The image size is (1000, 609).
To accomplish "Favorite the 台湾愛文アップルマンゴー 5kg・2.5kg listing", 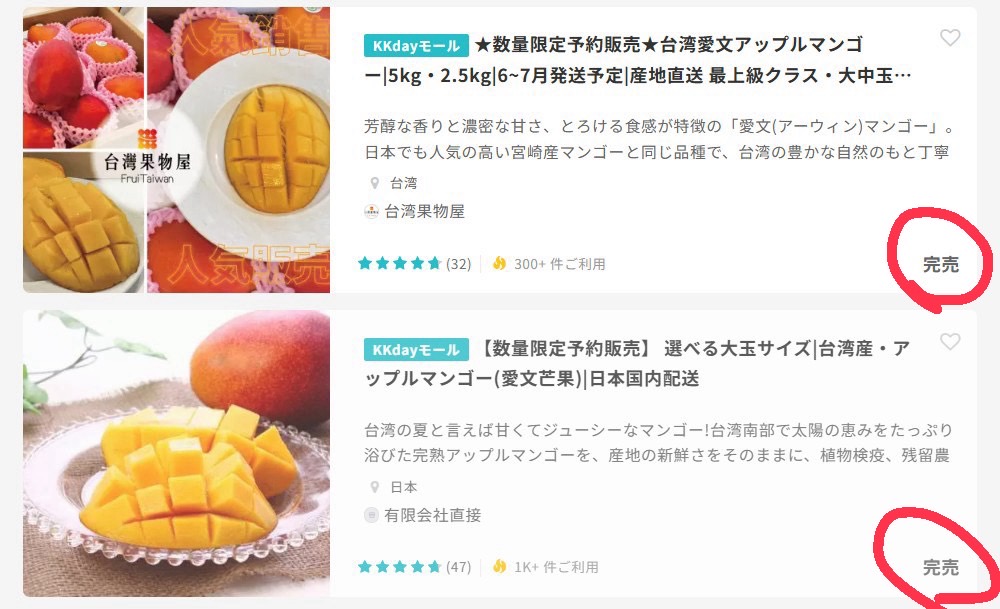I will (949, 38).
